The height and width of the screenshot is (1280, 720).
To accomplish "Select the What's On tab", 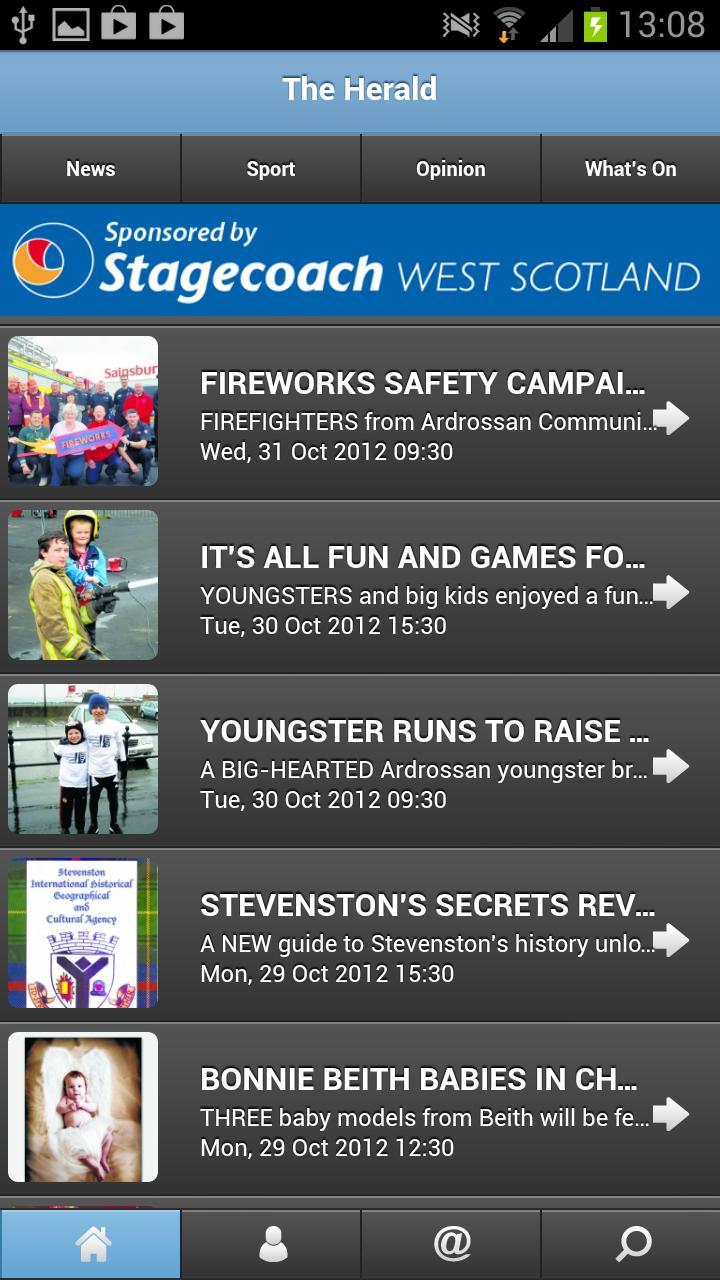I will 630,169.
